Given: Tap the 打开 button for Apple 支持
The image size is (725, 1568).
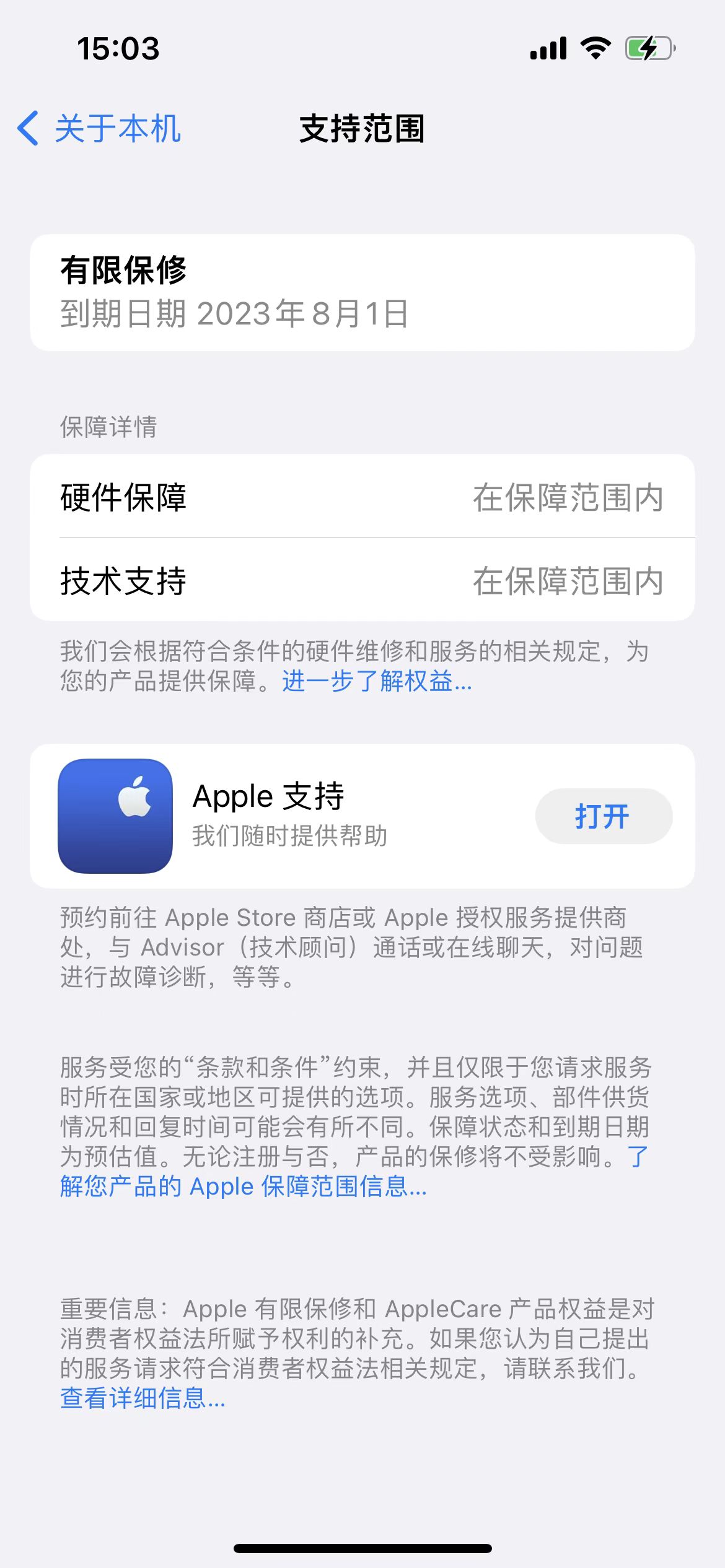Looking at the screenshot, I should pyautogui.click(x=603, y=816).
